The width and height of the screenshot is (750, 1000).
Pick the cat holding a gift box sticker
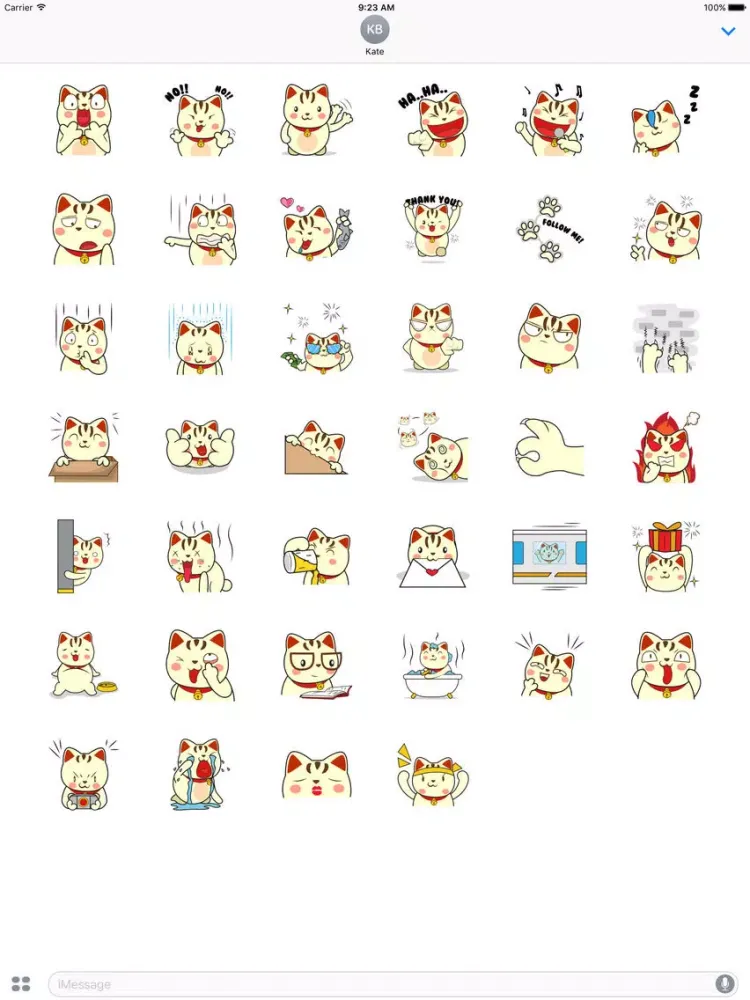(664, 556)
